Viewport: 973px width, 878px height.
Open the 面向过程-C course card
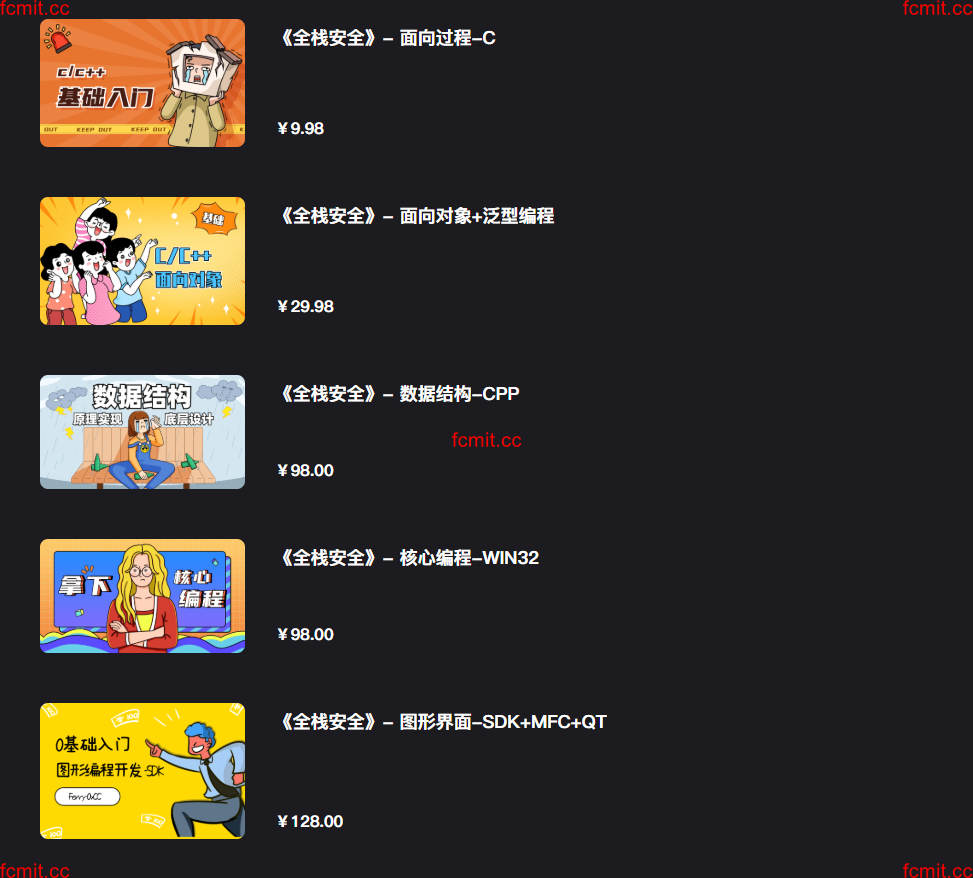pos(388,39)
